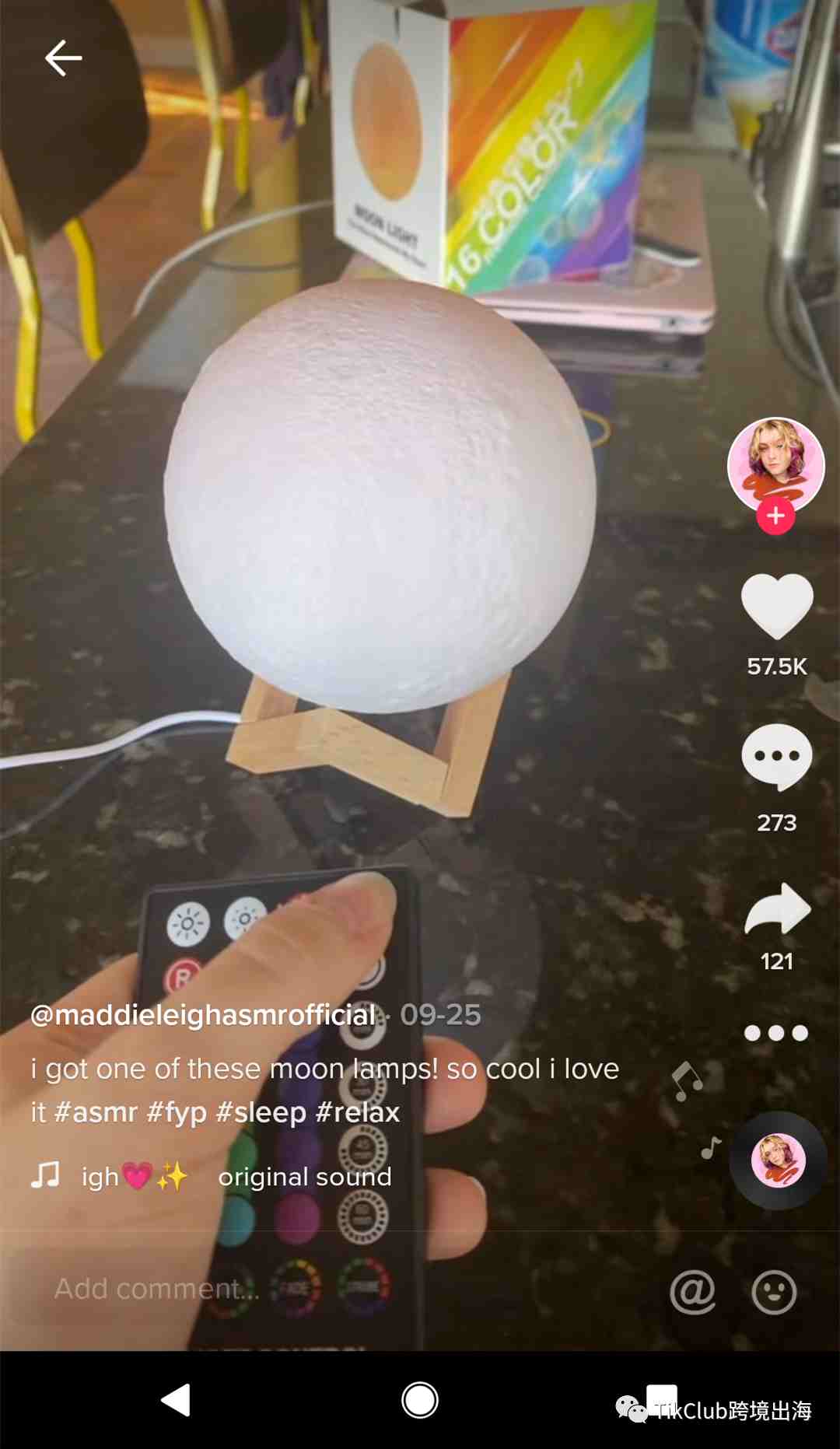
Task: Open the #relax hashtag
Action: 358,1112
